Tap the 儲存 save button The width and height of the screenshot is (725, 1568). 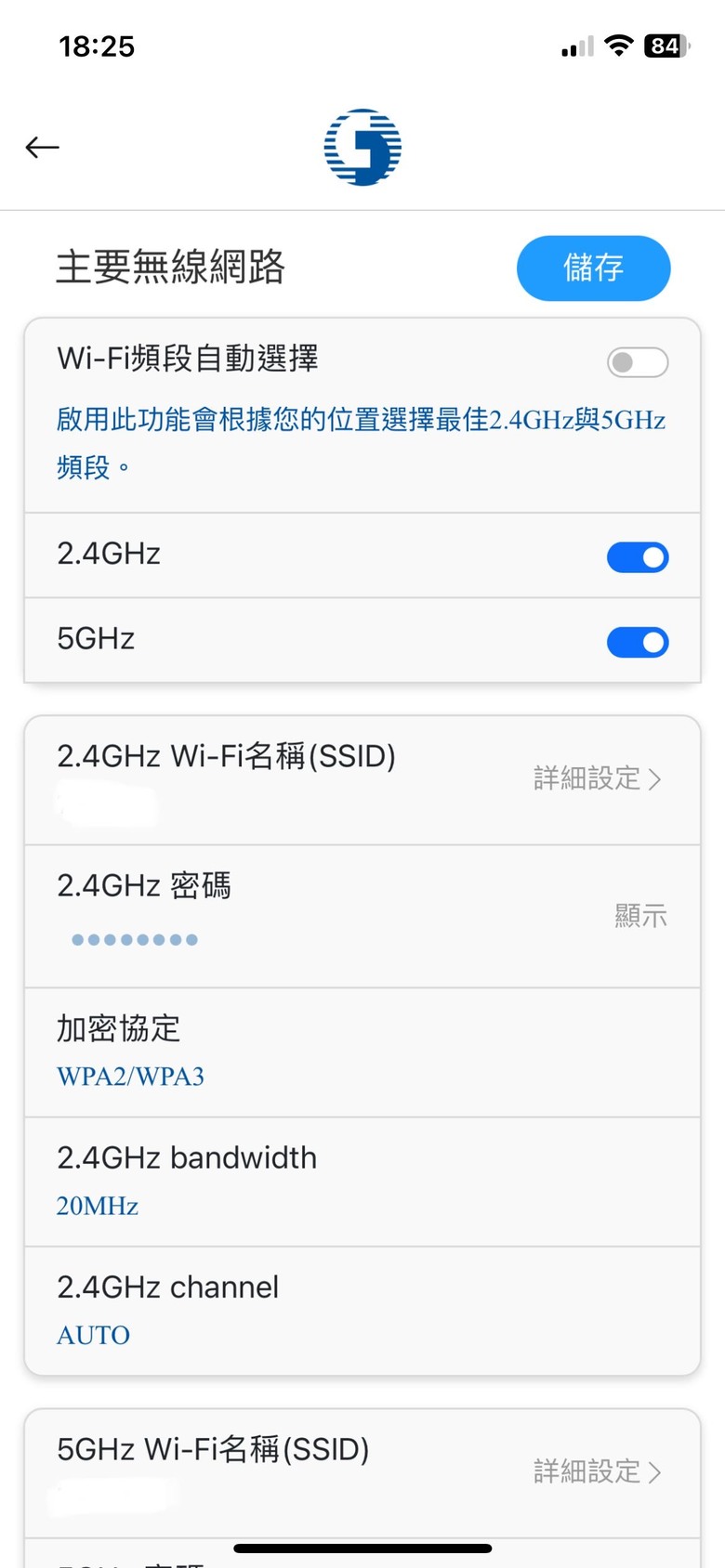pyautogui.click(x=593, y=268)
